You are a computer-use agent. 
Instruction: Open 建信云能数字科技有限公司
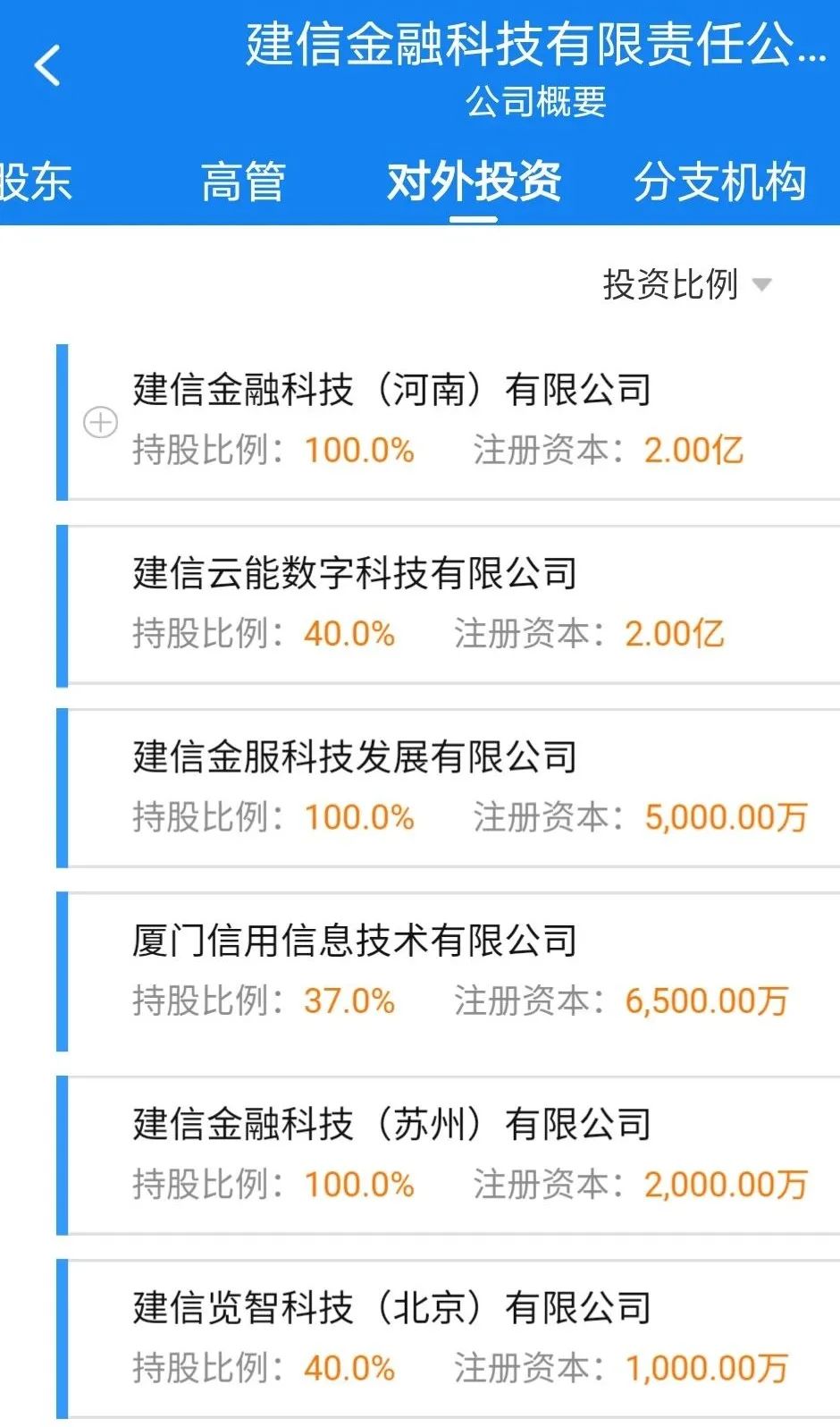355,574
